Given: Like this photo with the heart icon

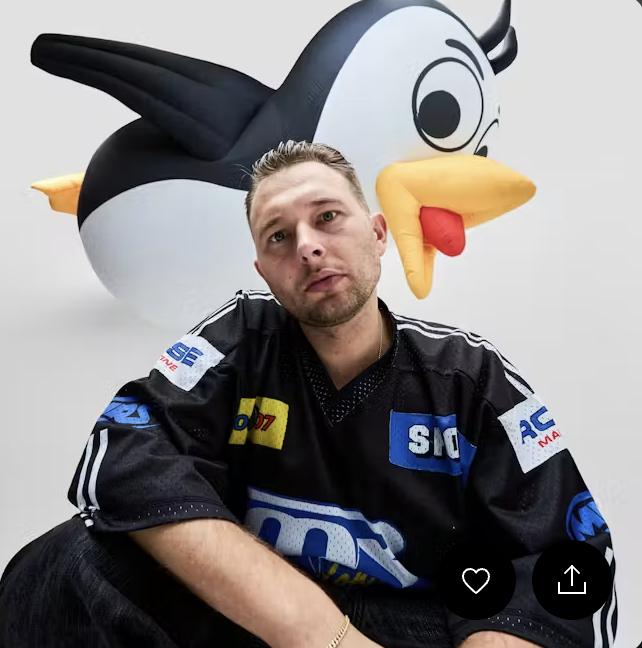Looking at the screenshot, I should click(x=476, y=580).
